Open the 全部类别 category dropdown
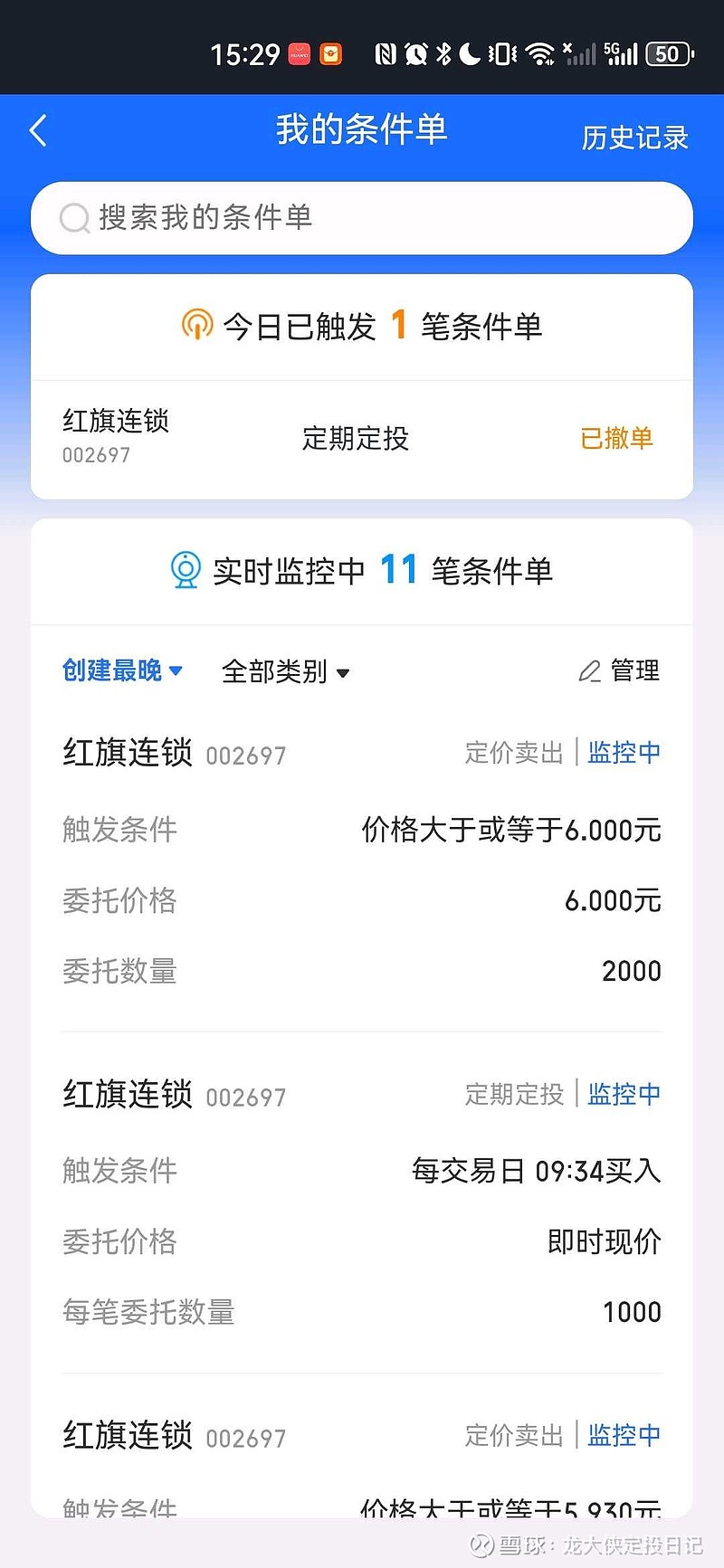 (285, 670)
